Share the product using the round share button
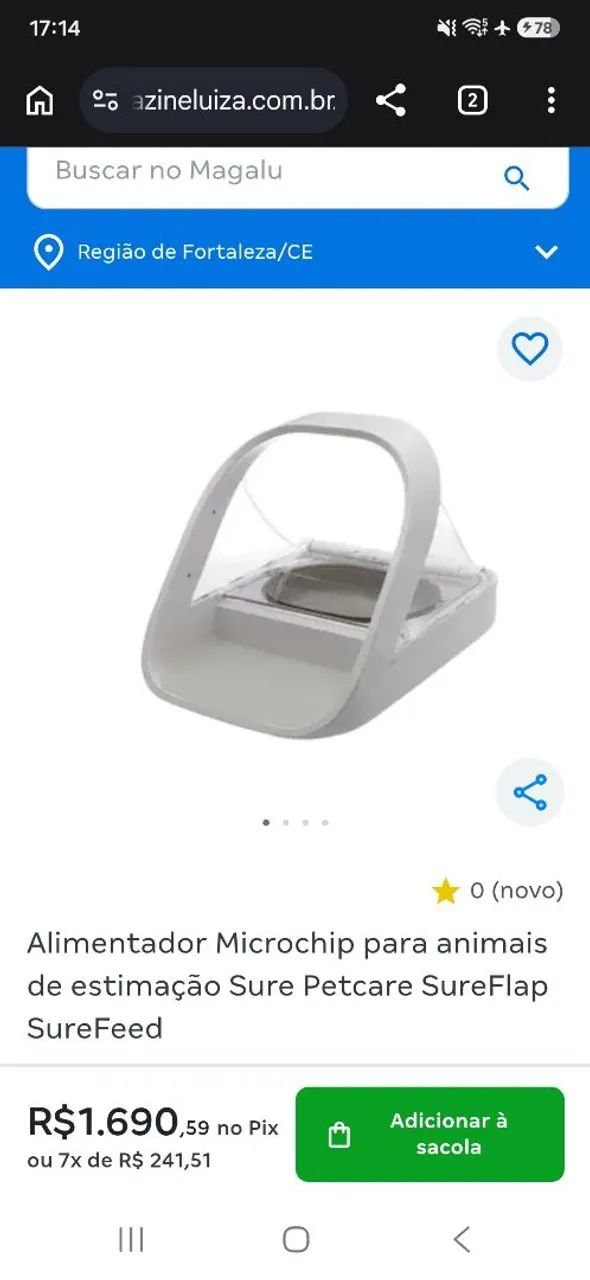This screenshot has width=590, height=1280. pos(530,792)
